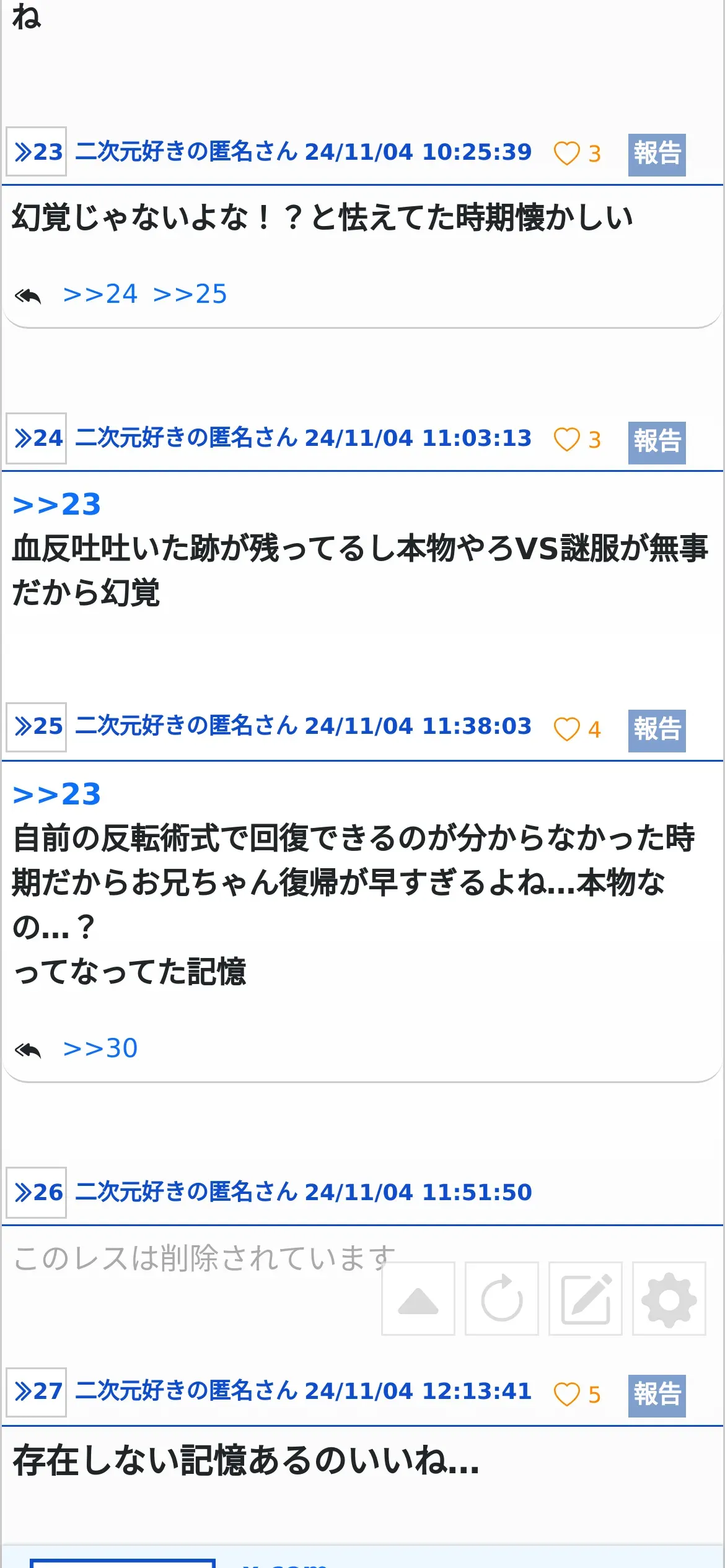This screenshot has height=1568, width=725.
Task: Open reply link >>30 under post 25
Action: click(x=100, y=1048)
